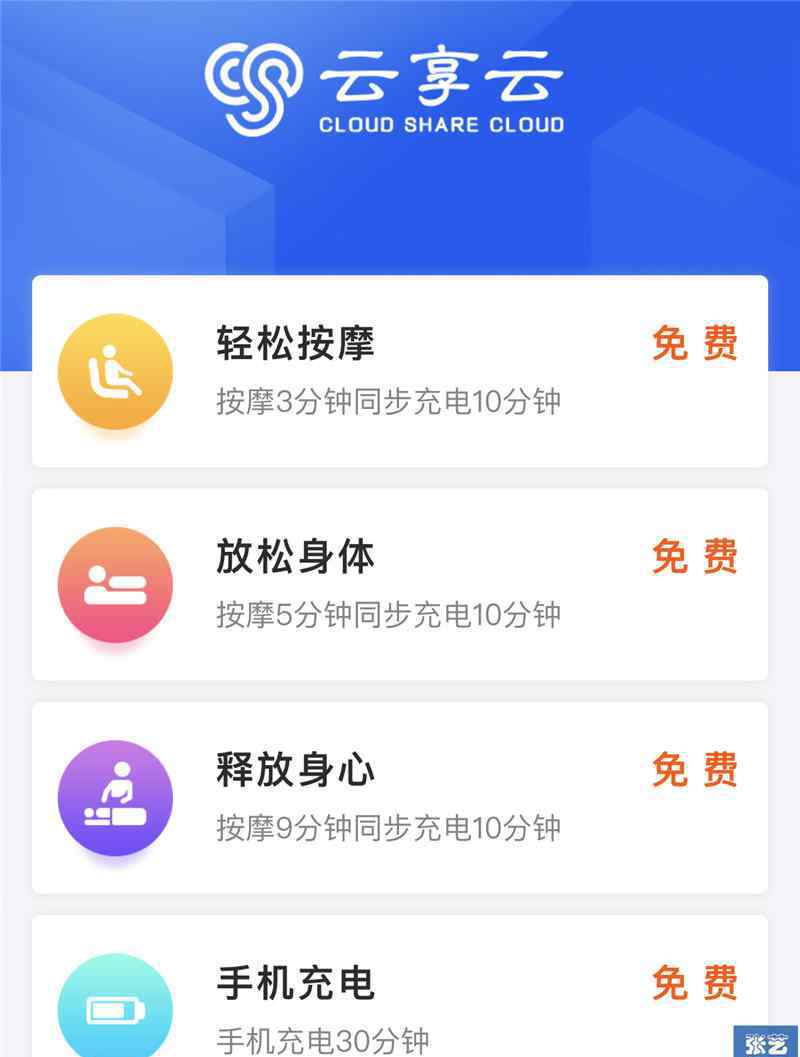The height and width of the screenshot is (1057, 800).
Task: Open the 放松身体 massage option
Action: [400, 584]
